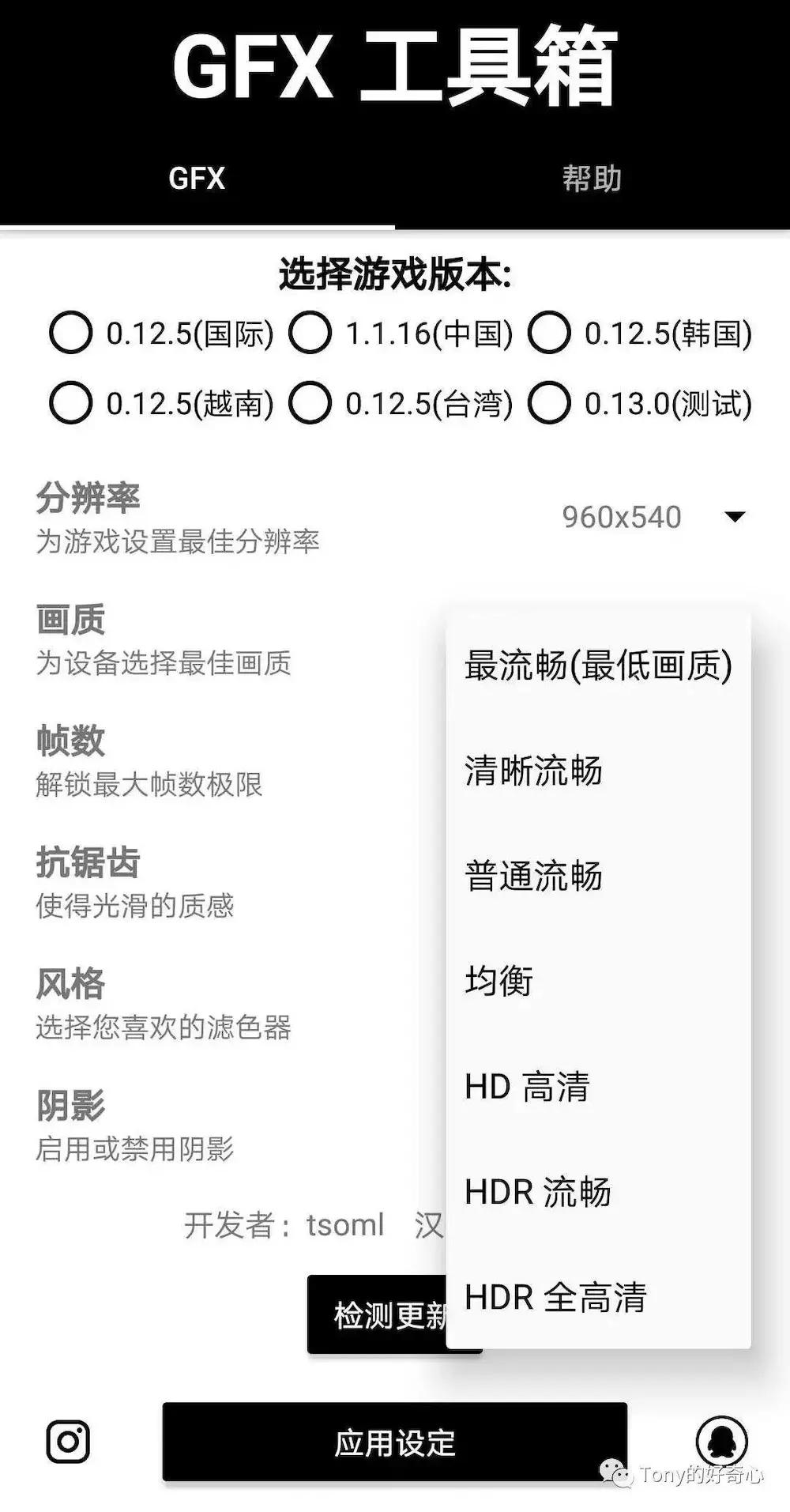The width and height of the screenshot is (790, 1512).
Task: Switch to the GFX tab
Action: coord(195,179)
